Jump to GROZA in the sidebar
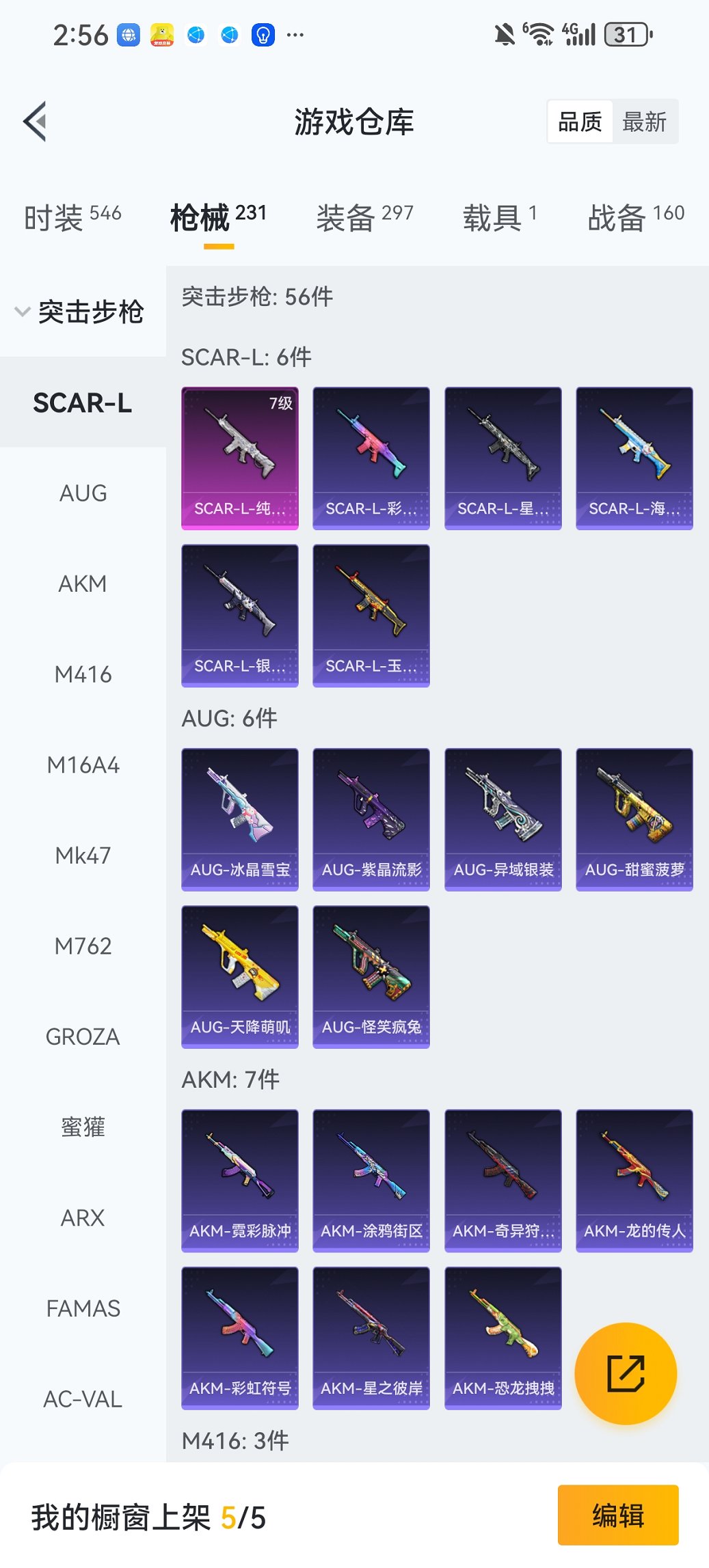 [x=83, y=1037]
